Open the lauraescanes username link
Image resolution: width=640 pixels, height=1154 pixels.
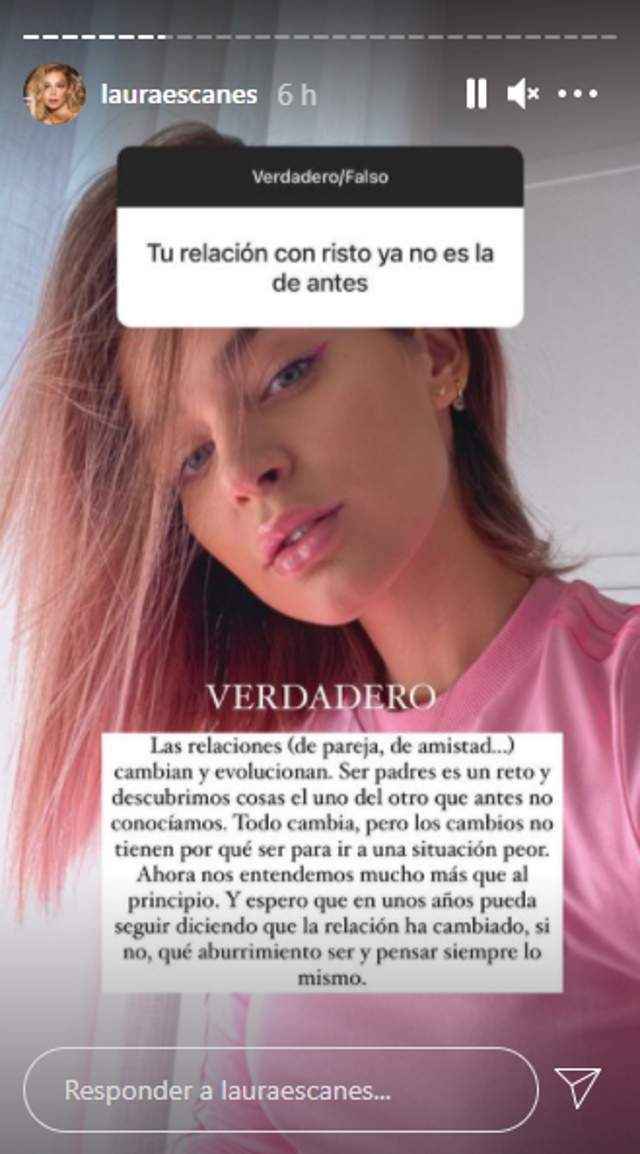pyautogui.click(x=179, y=95)
